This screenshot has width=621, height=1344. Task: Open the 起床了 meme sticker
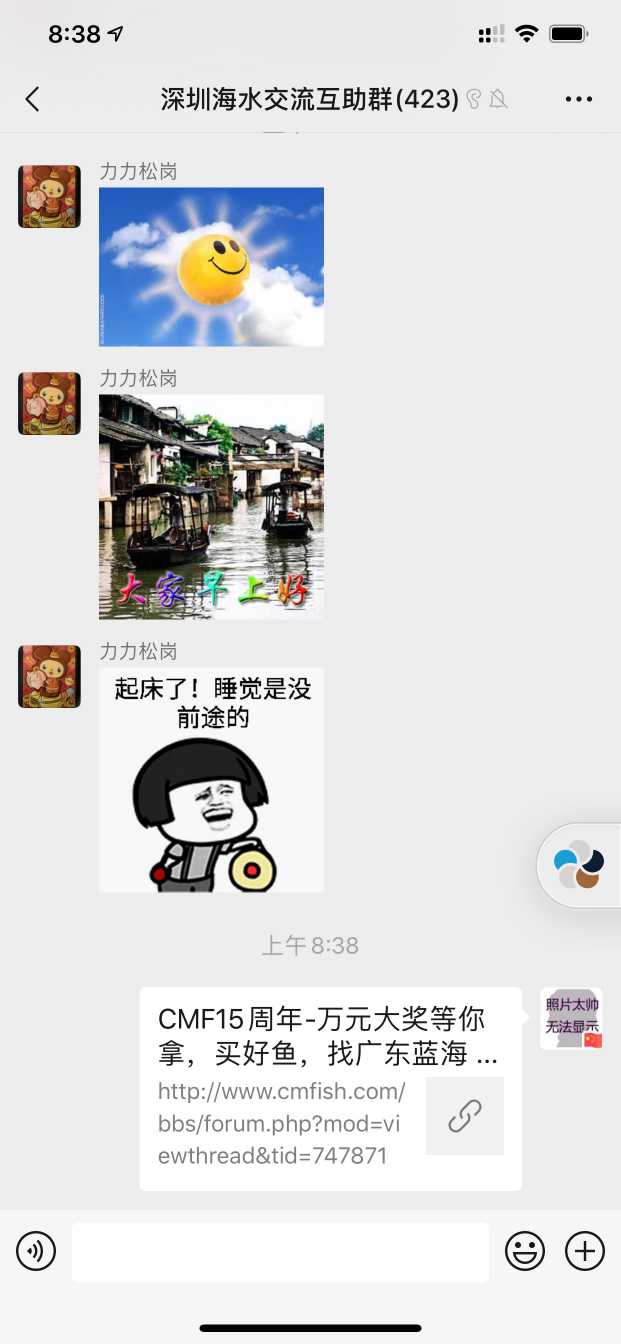point(211,780)
